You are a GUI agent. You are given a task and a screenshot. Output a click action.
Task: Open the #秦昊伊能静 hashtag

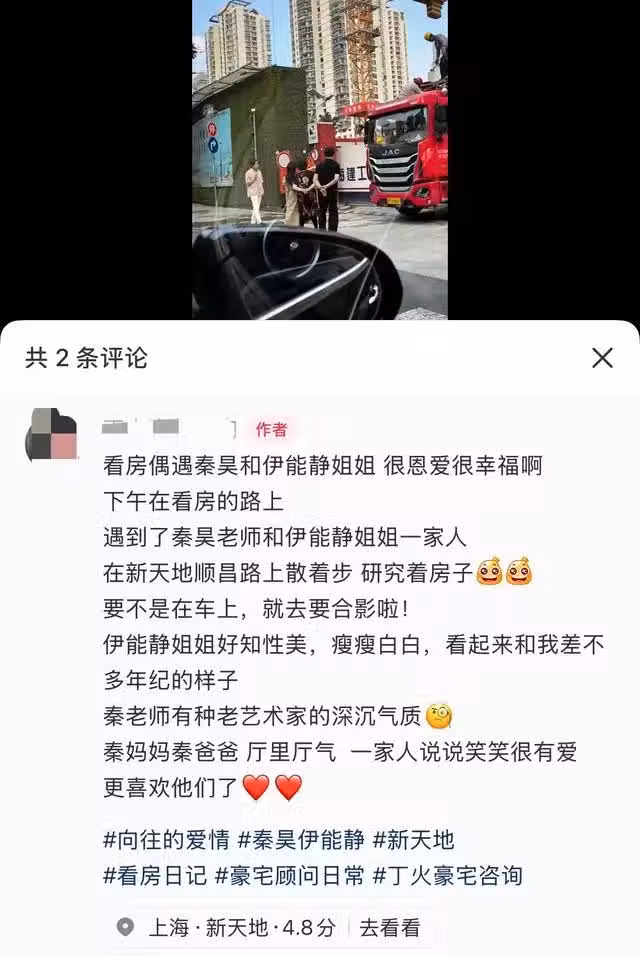tap(301, 840)
